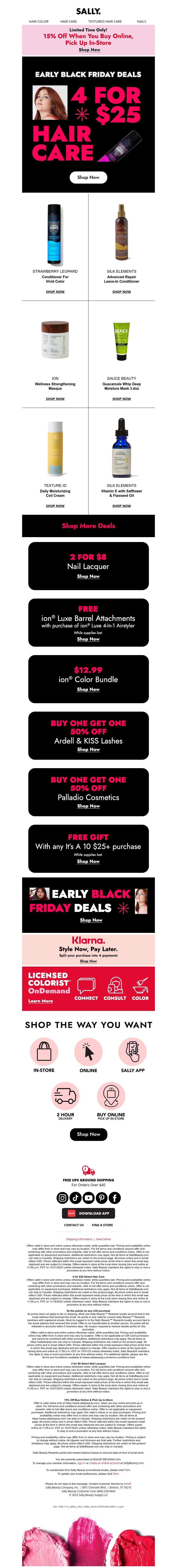Screen dimensions: 177x1568
Task: Shop the $12.99 ion Color Bundle
Action: point(88,690)
